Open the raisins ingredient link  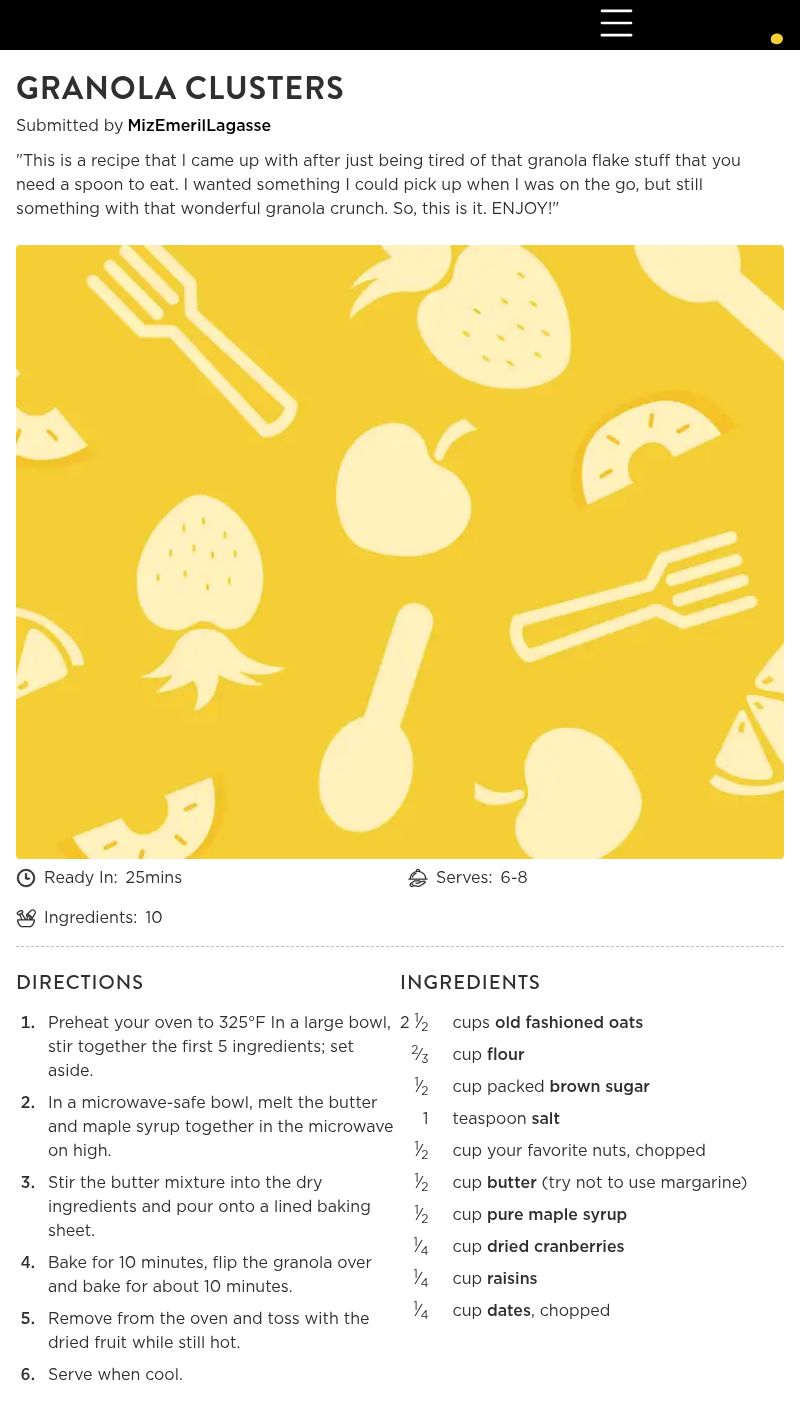tap(511, 1278)
